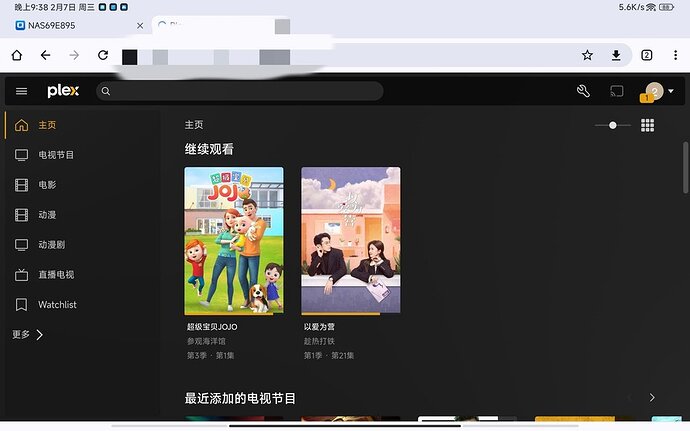This screenshot has height=431, width=690.
Task: Open the settings wrench icon
Action: coord(584,91)
